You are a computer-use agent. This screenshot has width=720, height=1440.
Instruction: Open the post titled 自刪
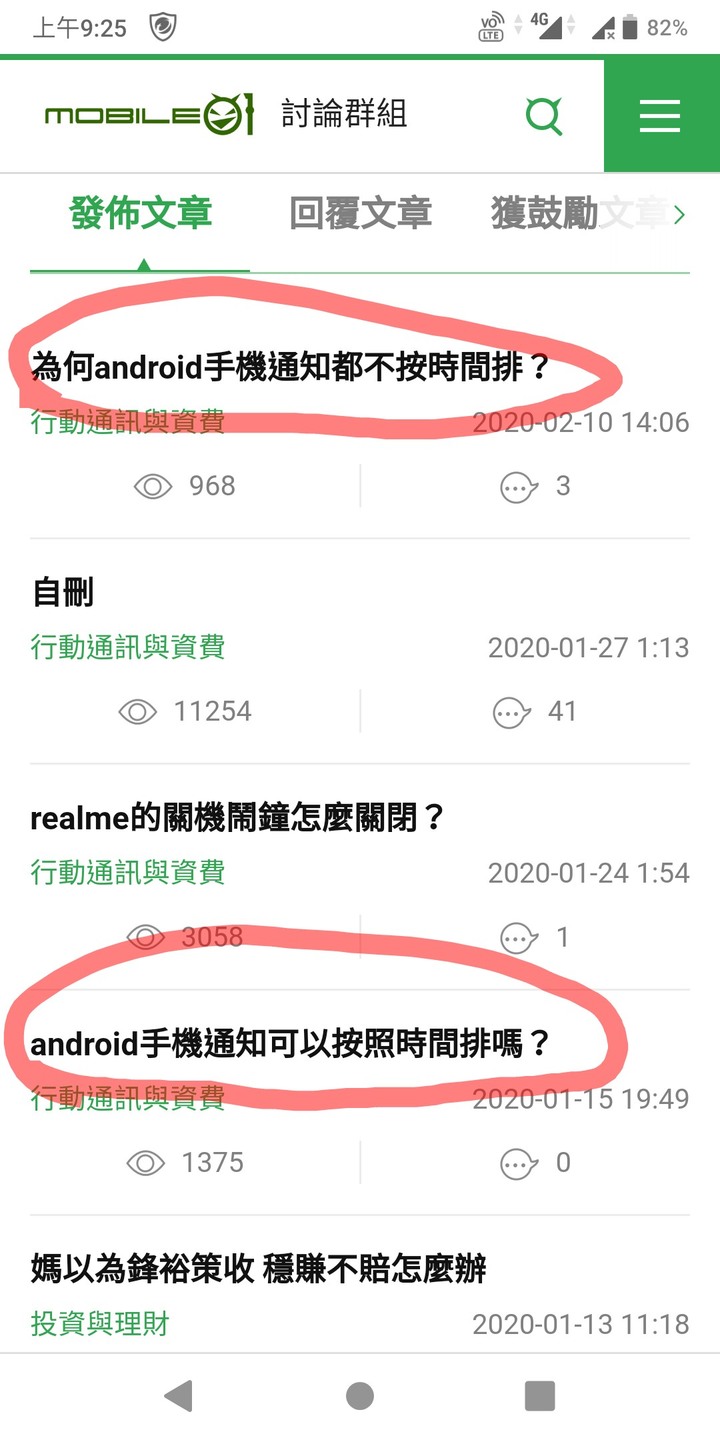(x=62, y=593)
